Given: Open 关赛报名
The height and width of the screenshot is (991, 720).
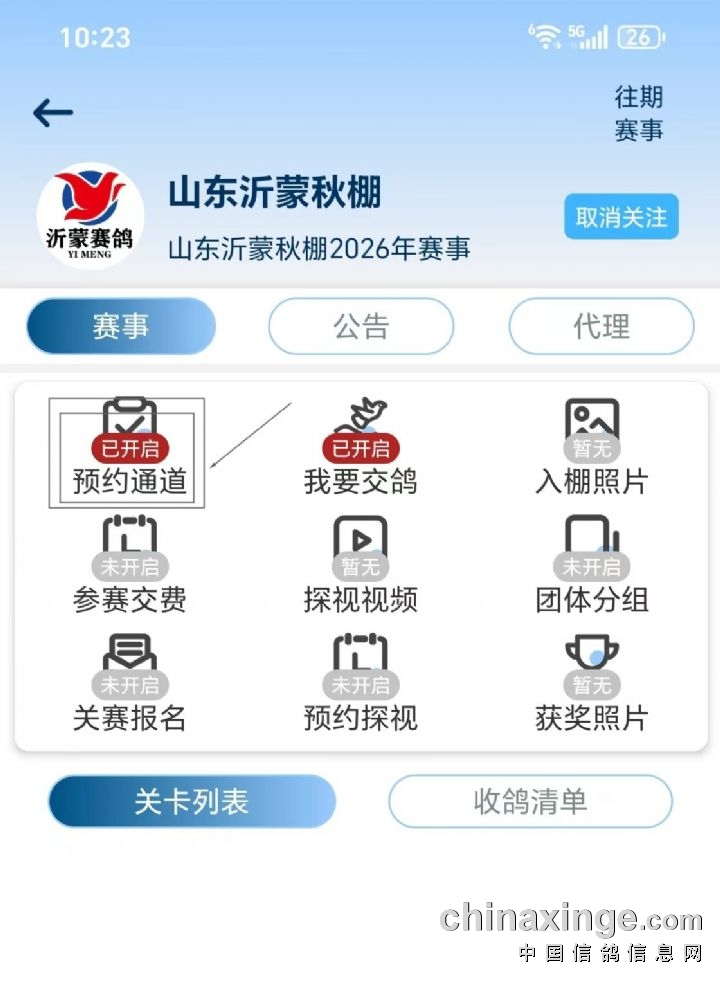Looking at the screenshot, I should pos(130,685).
